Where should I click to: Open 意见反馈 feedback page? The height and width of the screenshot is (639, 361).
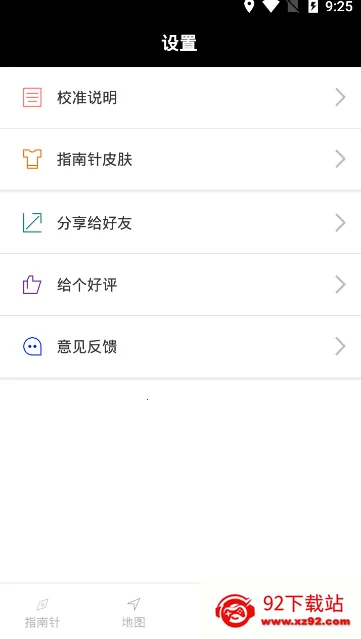[x=180, y=346]
